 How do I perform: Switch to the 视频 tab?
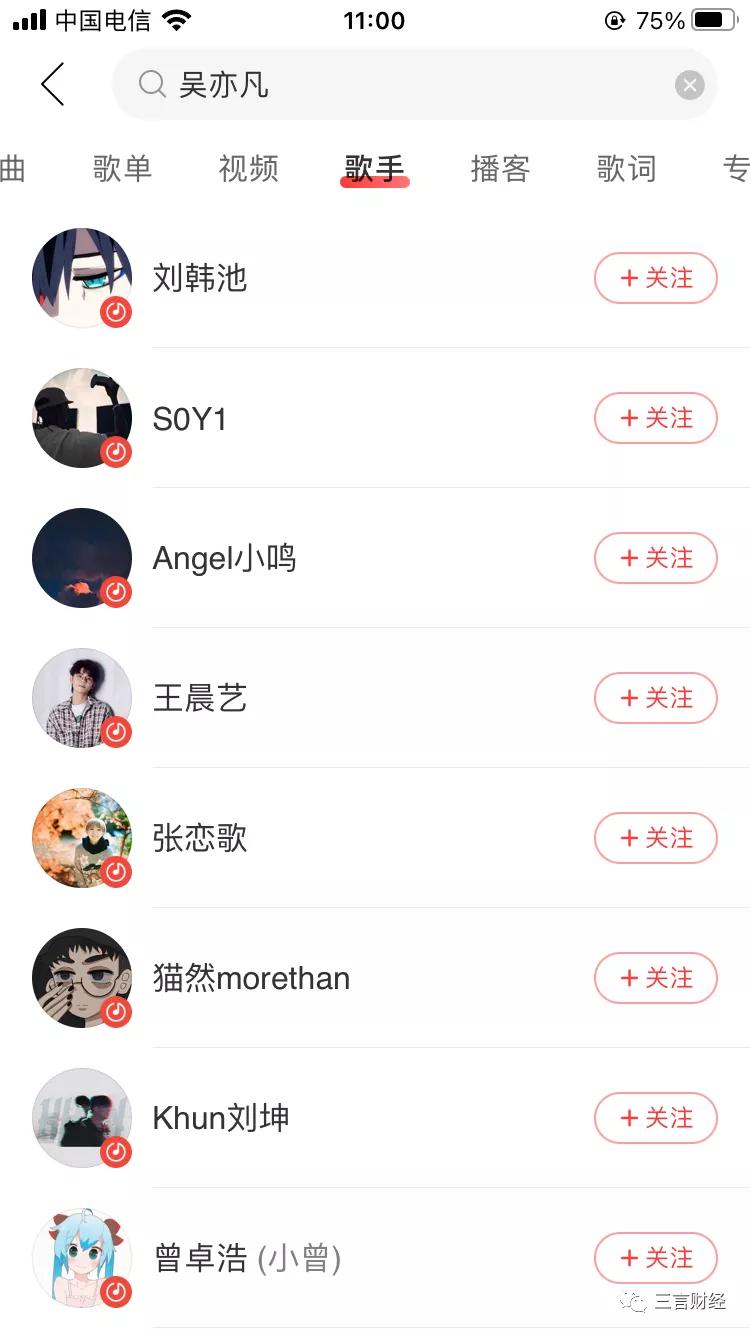pos(249,169)
